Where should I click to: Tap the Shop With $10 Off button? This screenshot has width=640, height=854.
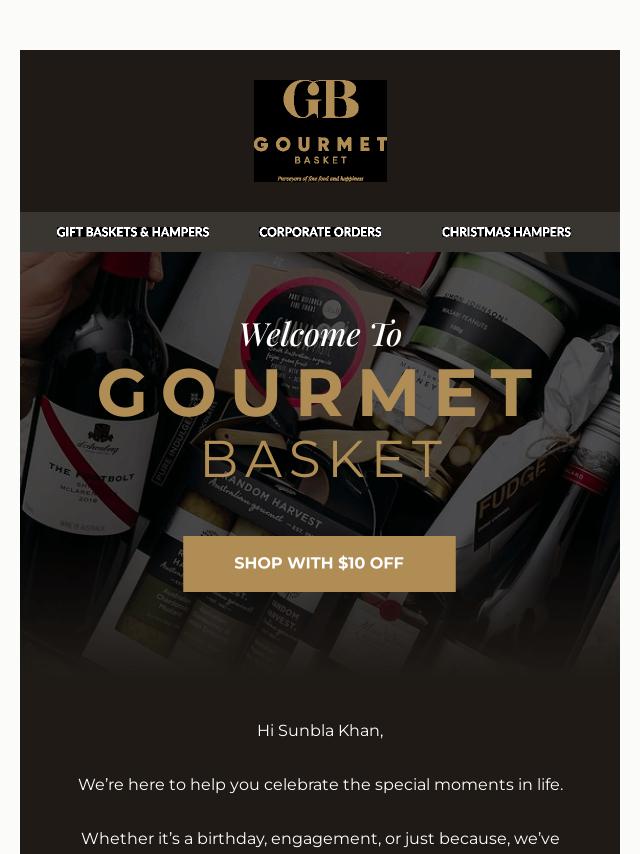coord(319,563)
